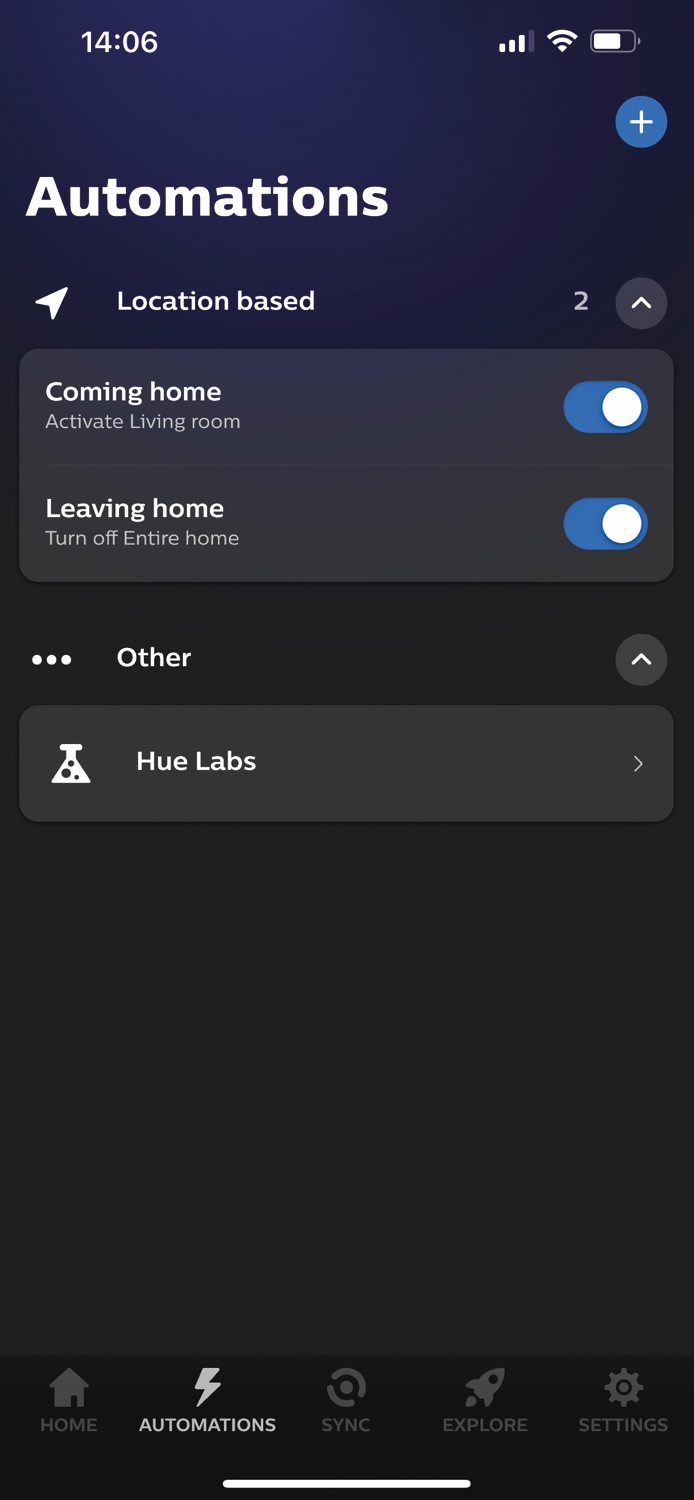Image resolution: width=694 pixels, height=1500 pixels.
Task: Add a new automation with the plus button
Action: pyautogui.click(x=641, y=122)
